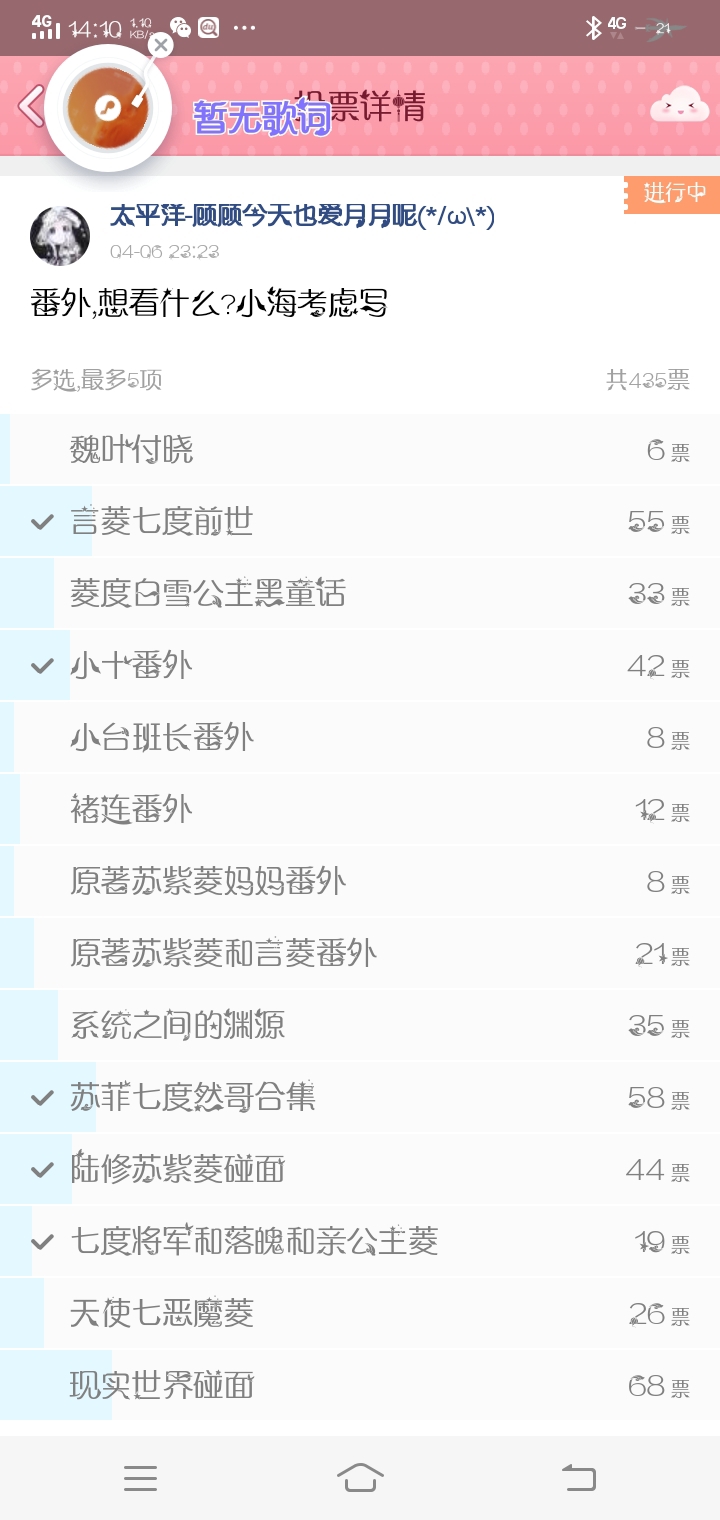The height and width of the screenshot is (1520, 720).
Task: Select 菱度白雪公主黑童话 option
Action: point(360,594)
